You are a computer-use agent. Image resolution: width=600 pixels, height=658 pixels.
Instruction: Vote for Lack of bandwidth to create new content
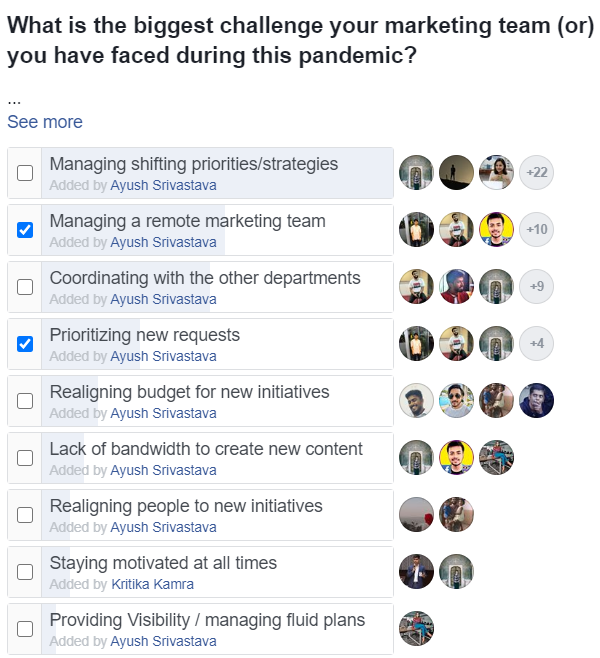click(25, 458)
